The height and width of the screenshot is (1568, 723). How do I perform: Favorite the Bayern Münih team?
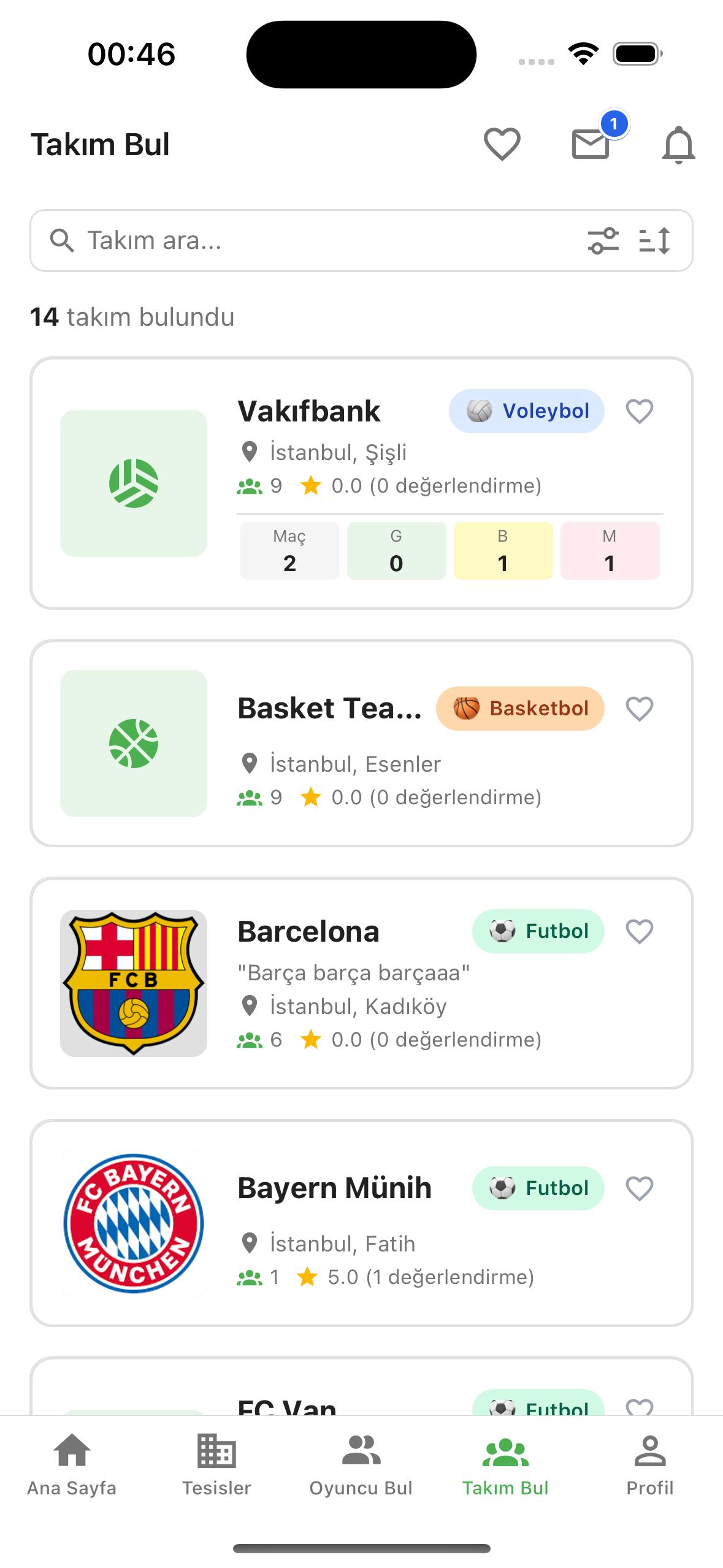[640, 1187]
